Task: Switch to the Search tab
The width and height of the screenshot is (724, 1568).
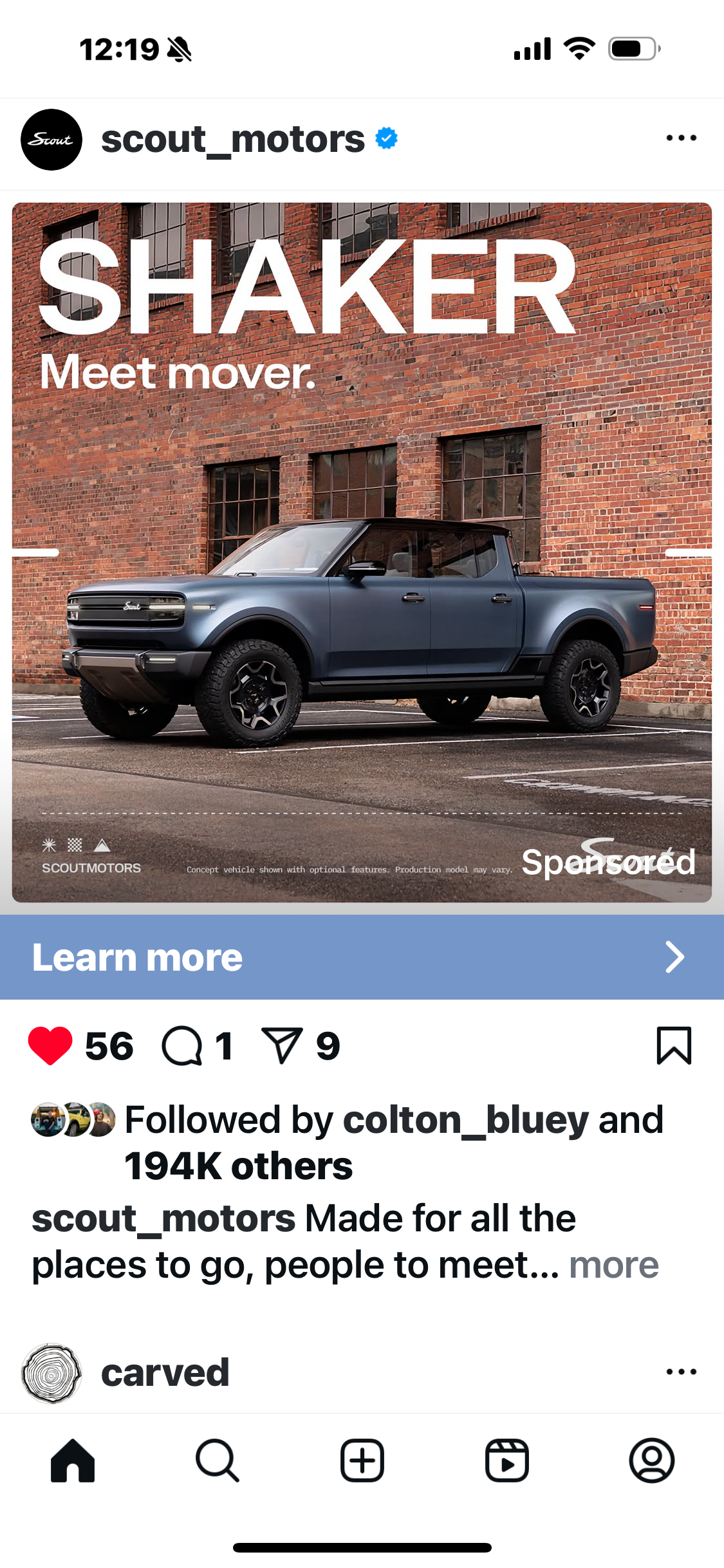Action: pyautogui.click(x=218, y=1461)
